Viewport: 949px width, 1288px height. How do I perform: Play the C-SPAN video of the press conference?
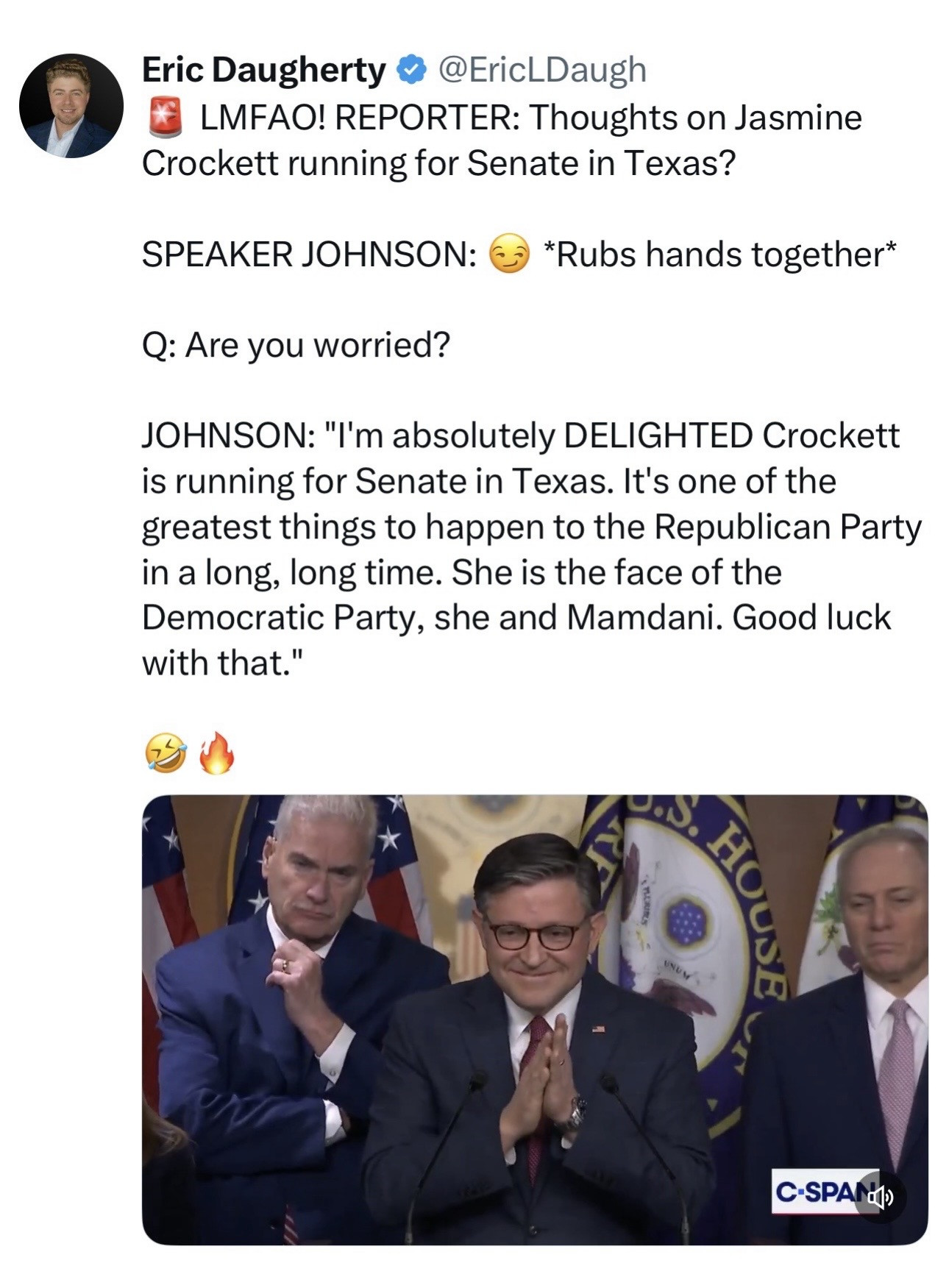pos(534,1018)
